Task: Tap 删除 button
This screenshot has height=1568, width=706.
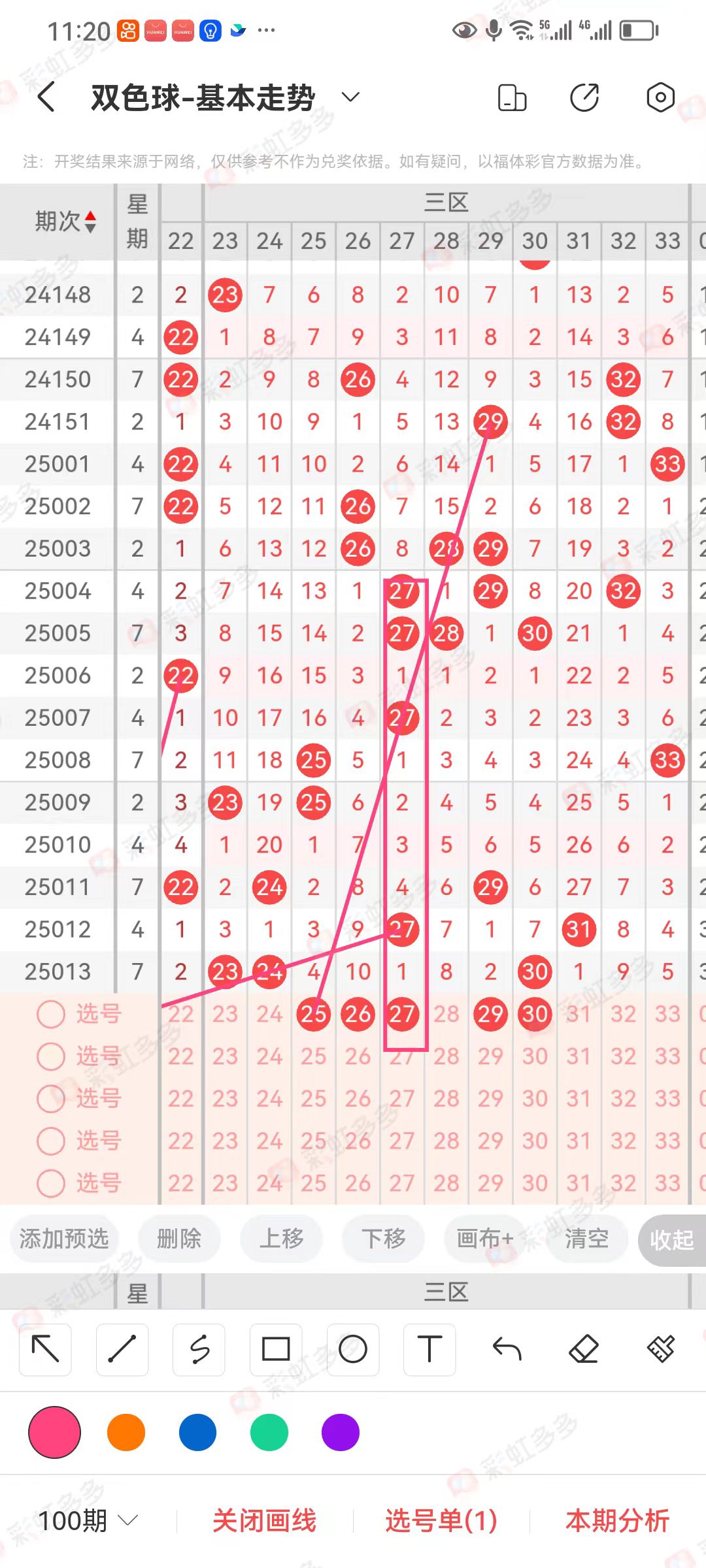Action: pos(179,1238)
